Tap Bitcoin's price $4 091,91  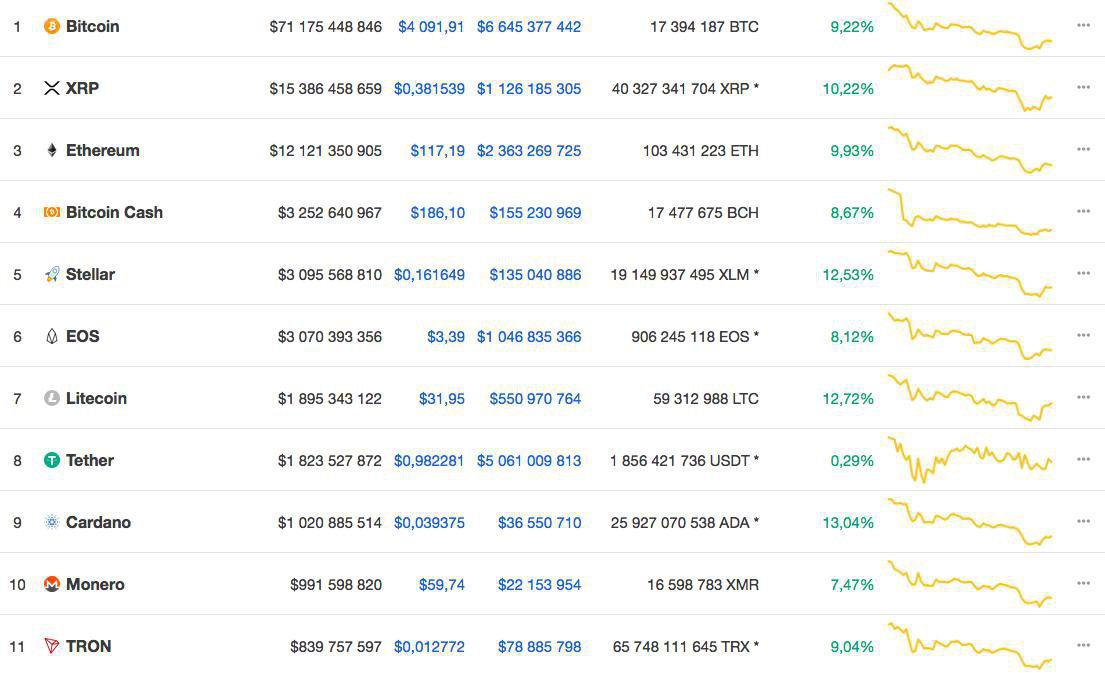(x=431, y=27)
